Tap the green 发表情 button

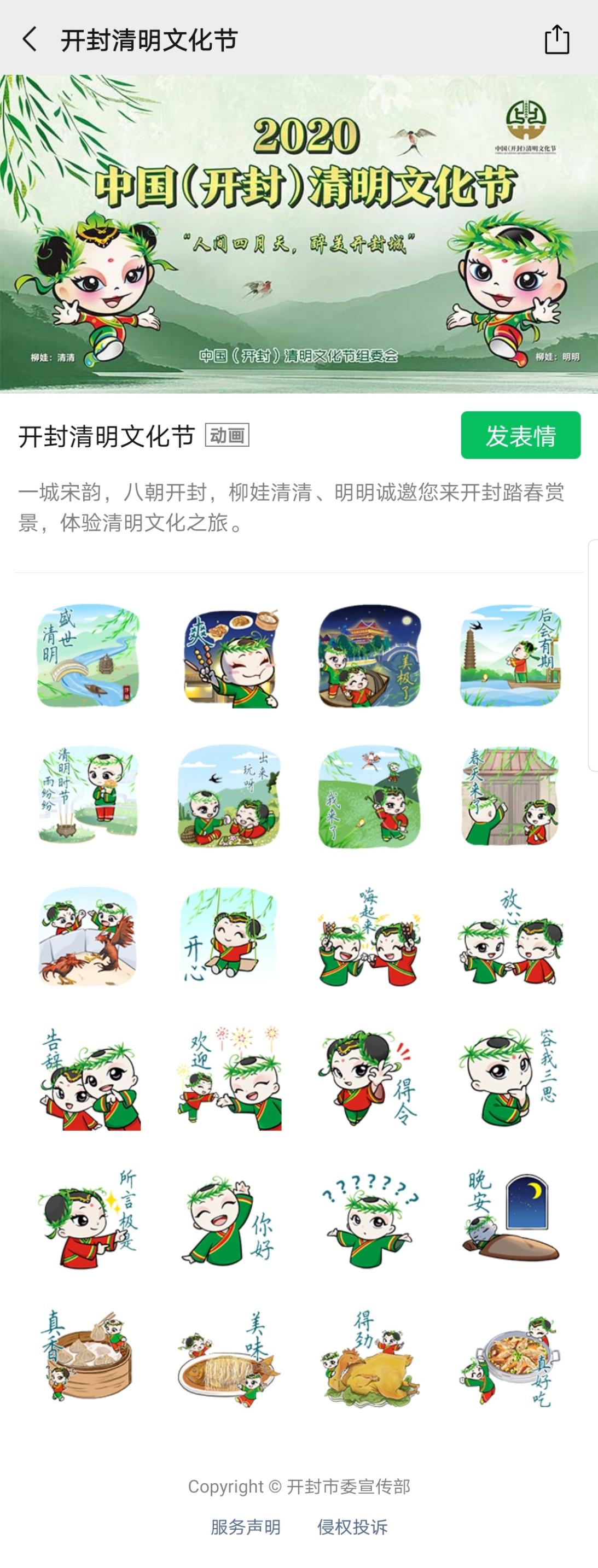(x=520, y=435)
